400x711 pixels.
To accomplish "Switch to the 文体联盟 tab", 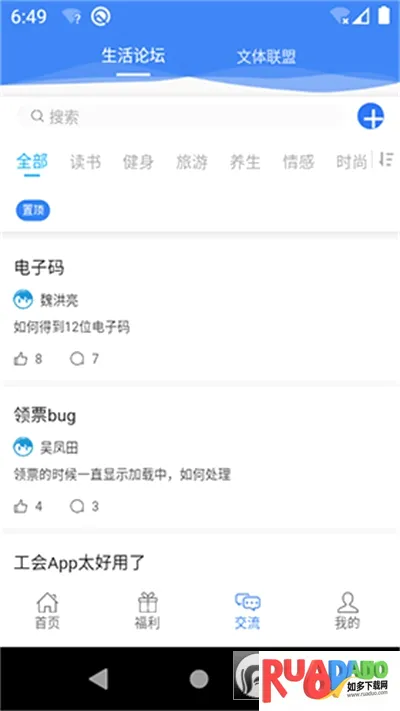I will pos(266,57).
